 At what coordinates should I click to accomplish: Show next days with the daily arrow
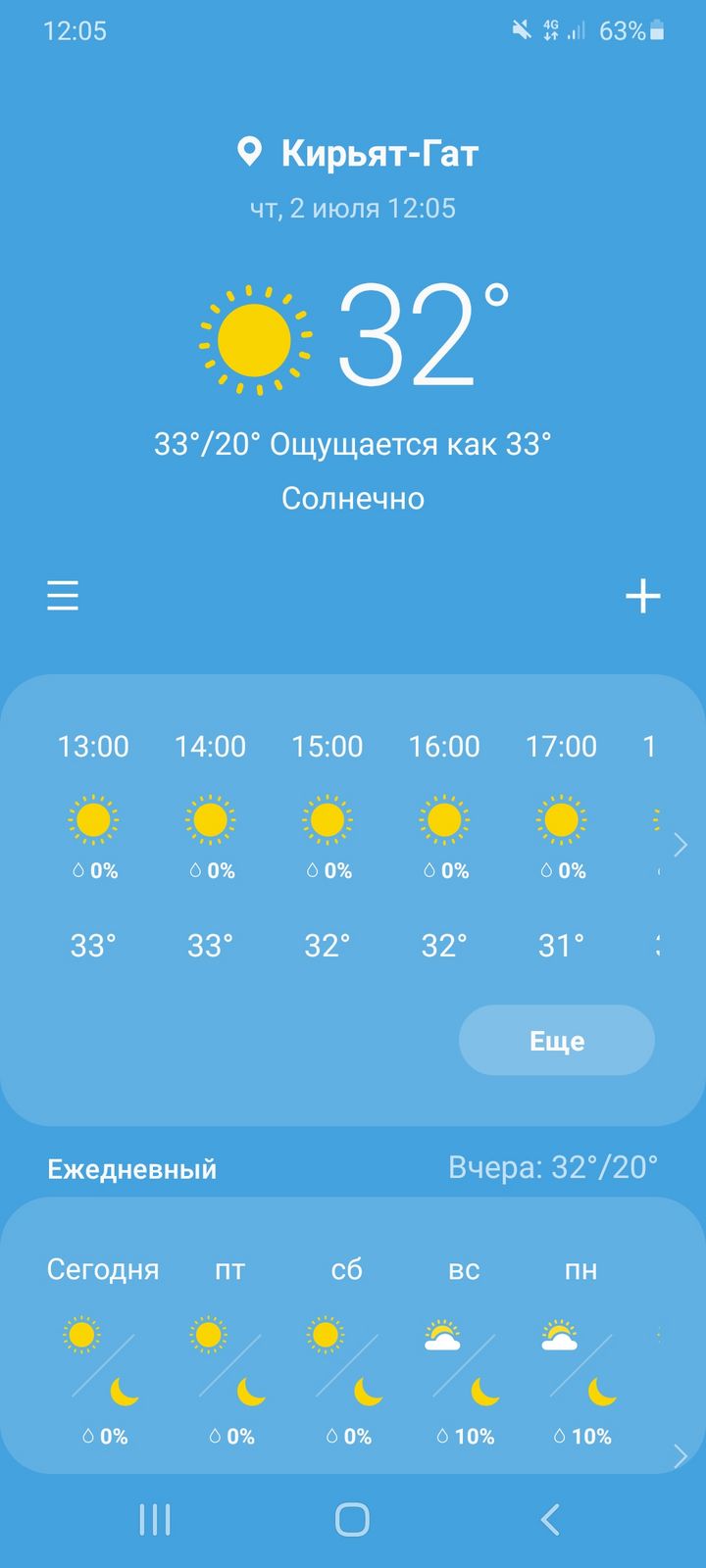(681, 1456)
